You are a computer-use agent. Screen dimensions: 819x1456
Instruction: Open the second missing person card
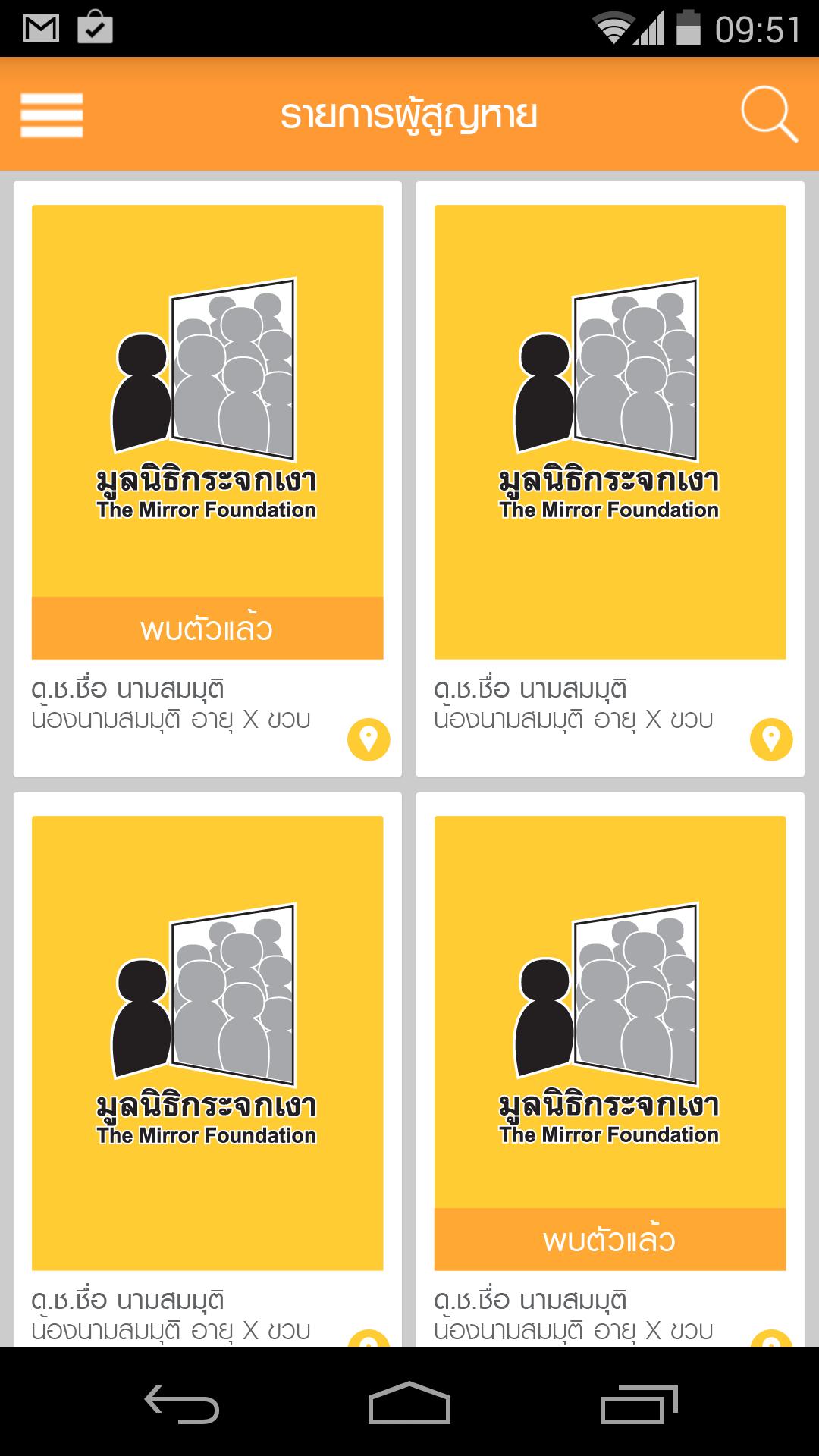pyautogui.click(x=610, y=432)
